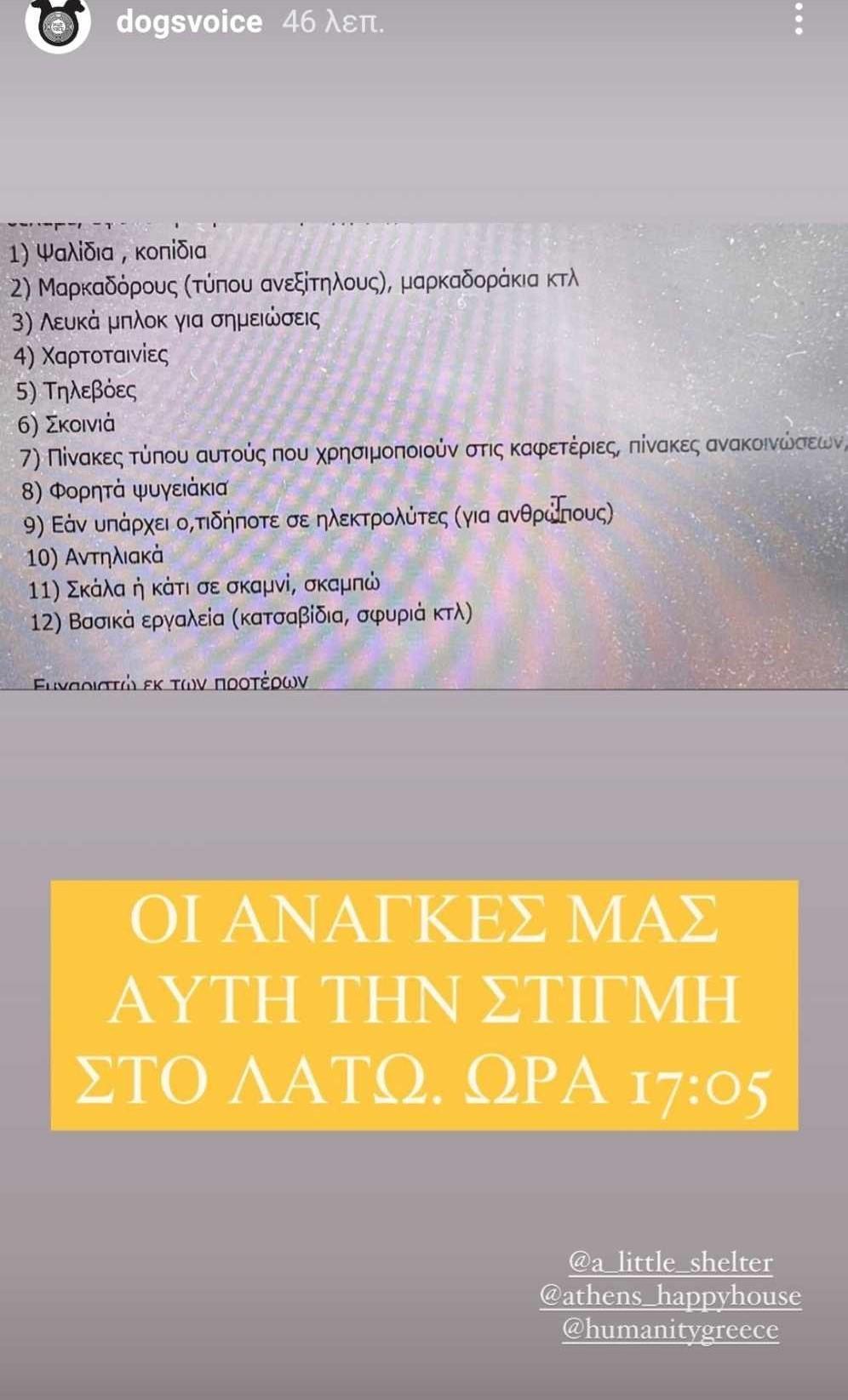Open the story overflow menu

pyautogui.click(x=798, y=20)
